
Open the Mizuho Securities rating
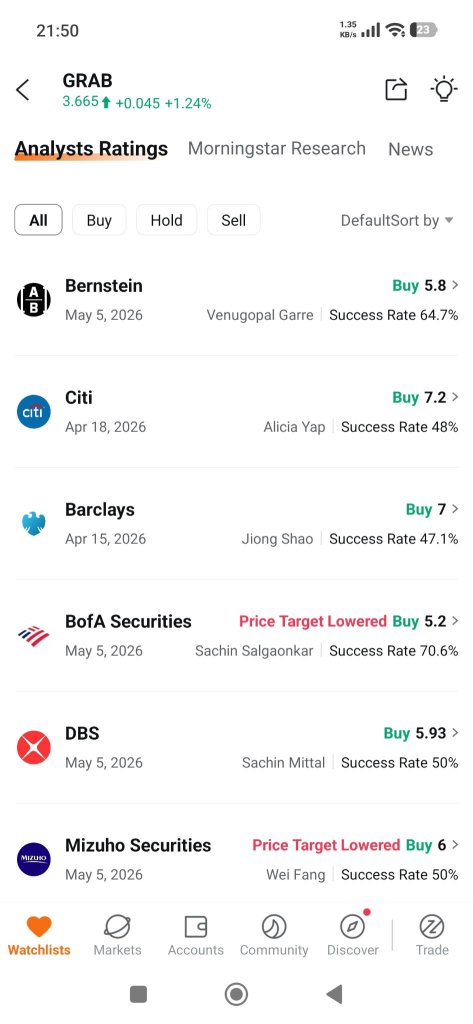coord(236,859)
